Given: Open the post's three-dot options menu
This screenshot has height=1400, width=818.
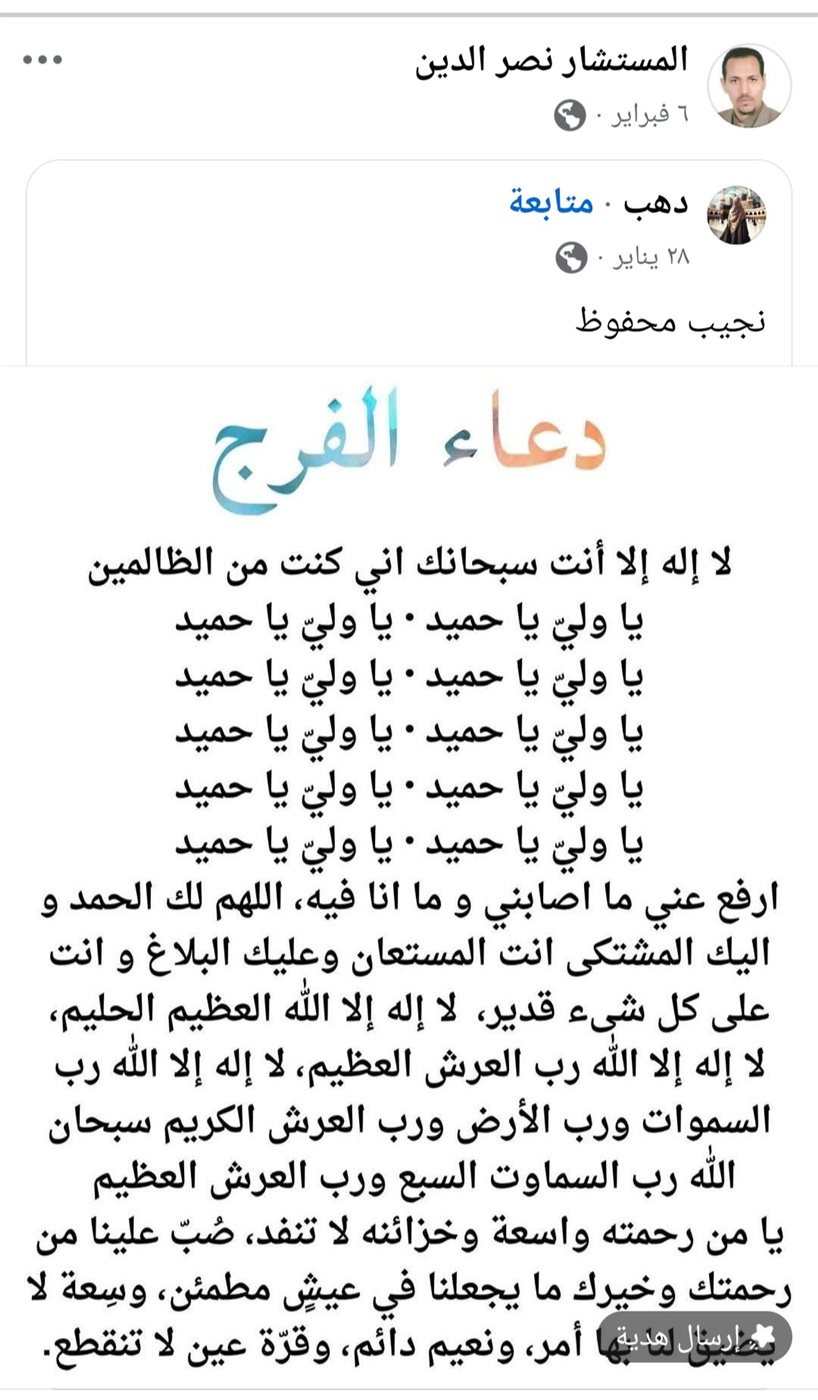Looking at the screenshot, I should 43,60.
